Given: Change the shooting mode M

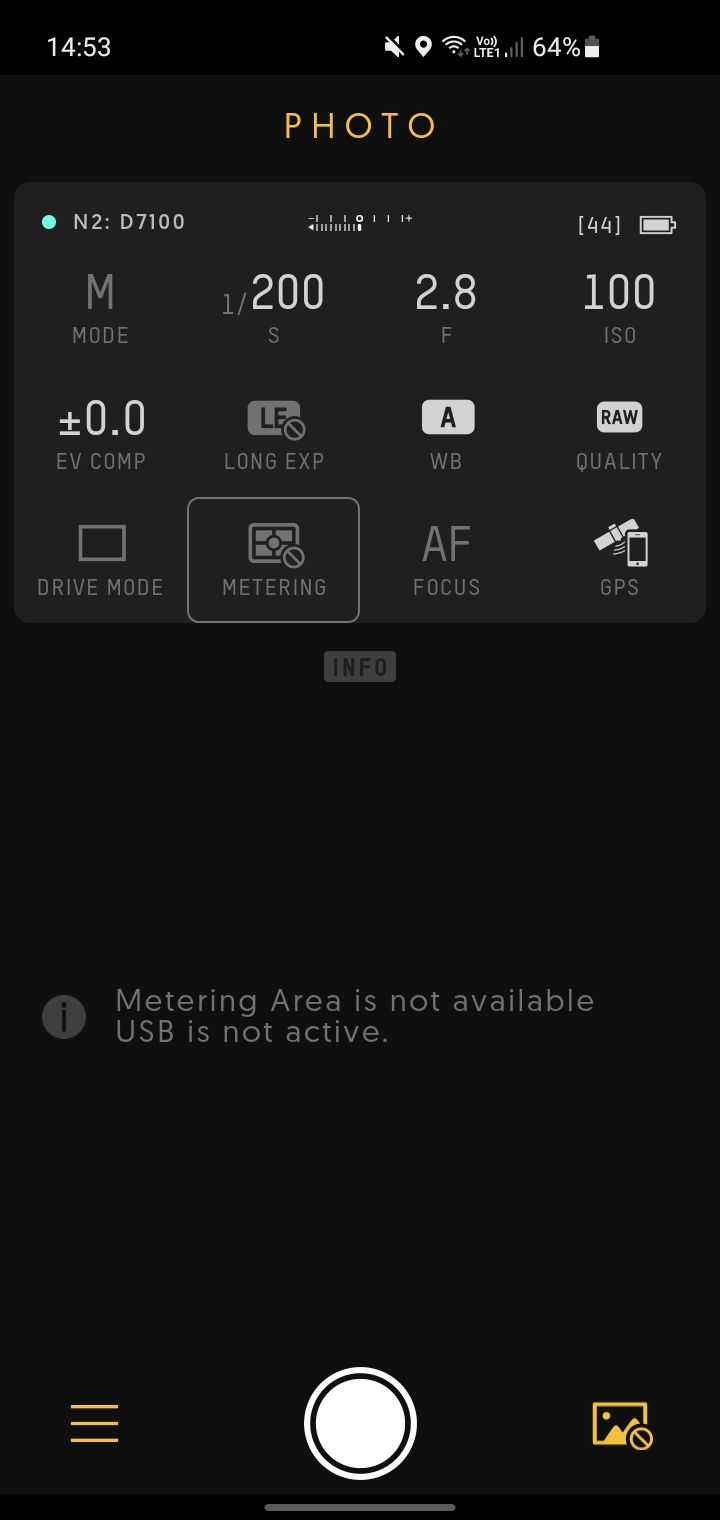Looking at the screenshot, I should point(100,308).
